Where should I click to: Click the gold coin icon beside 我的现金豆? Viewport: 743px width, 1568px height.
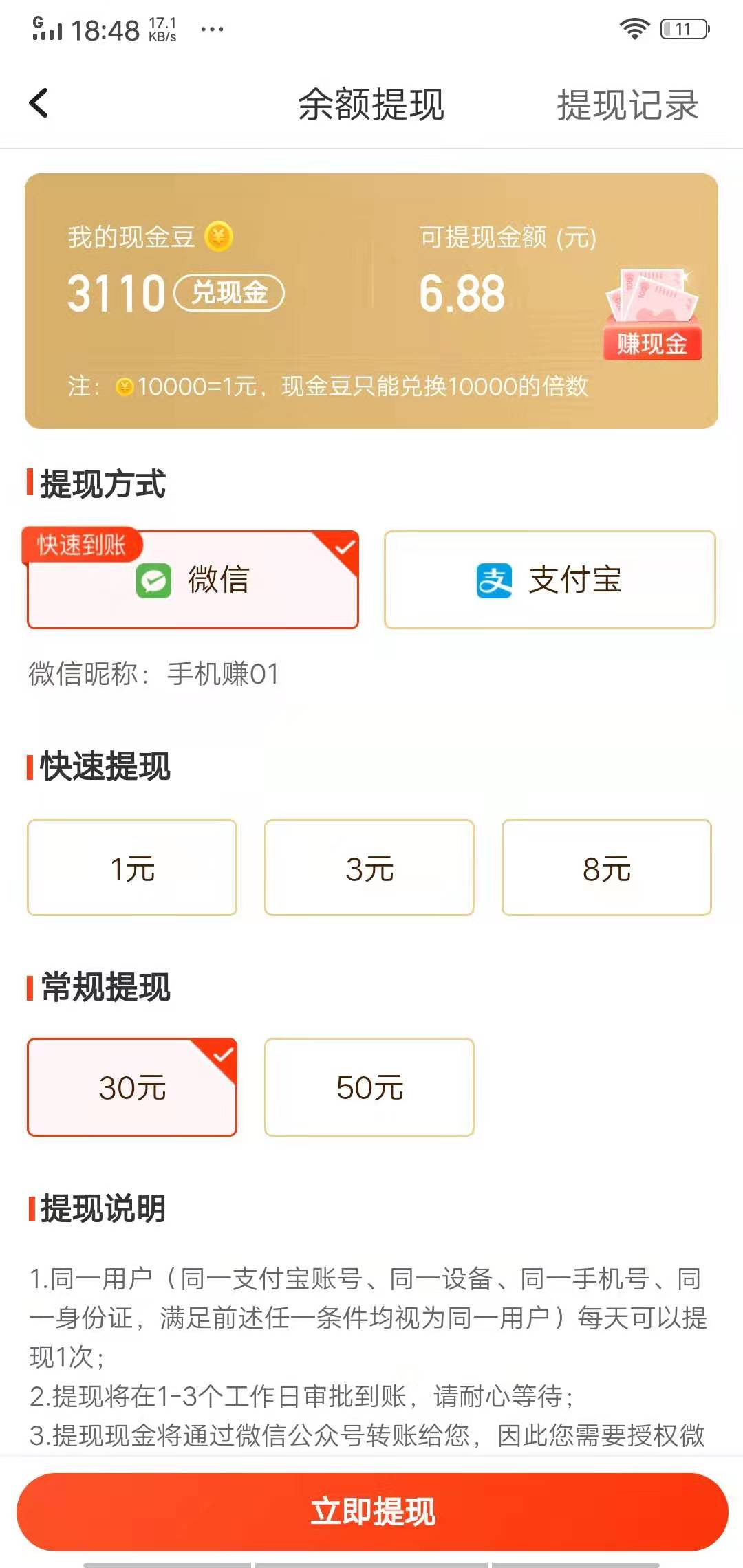pos(219,237)
